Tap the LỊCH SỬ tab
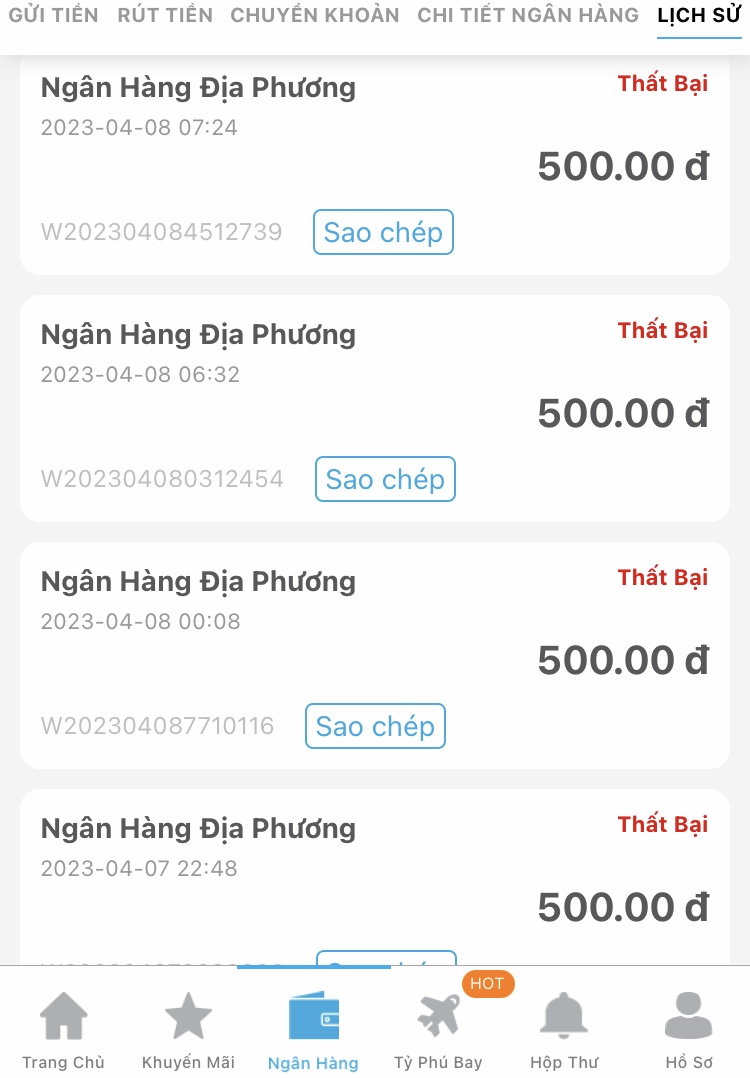The height and width of the screenshot is (1078, 750). [698, 16]
